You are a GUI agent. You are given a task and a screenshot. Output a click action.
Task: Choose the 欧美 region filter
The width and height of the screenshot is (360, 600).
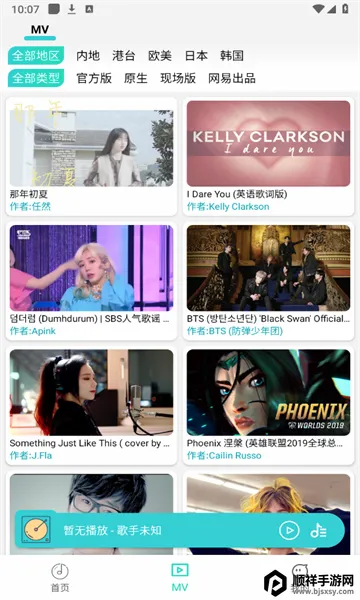coord(160,56)
